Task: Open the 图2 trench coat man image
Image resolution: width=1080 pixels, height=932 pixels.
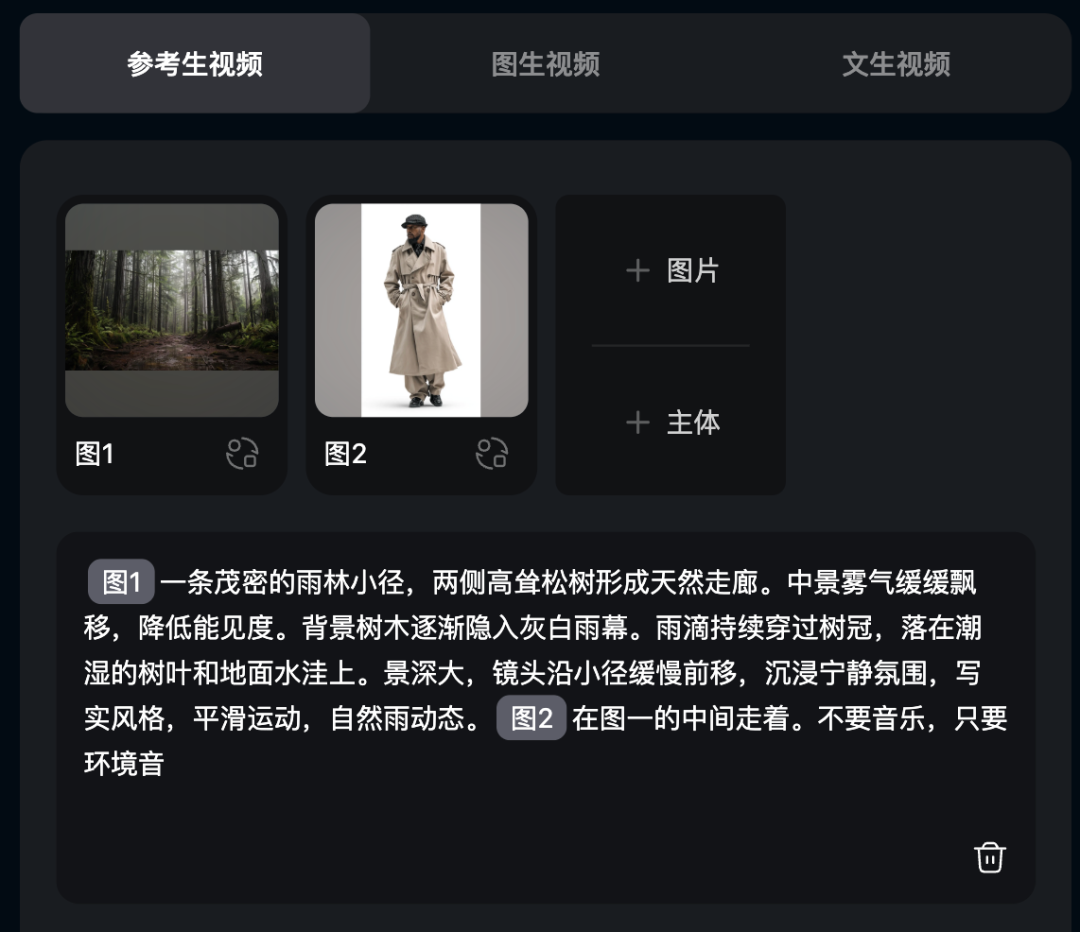Action: pos(421,310)
